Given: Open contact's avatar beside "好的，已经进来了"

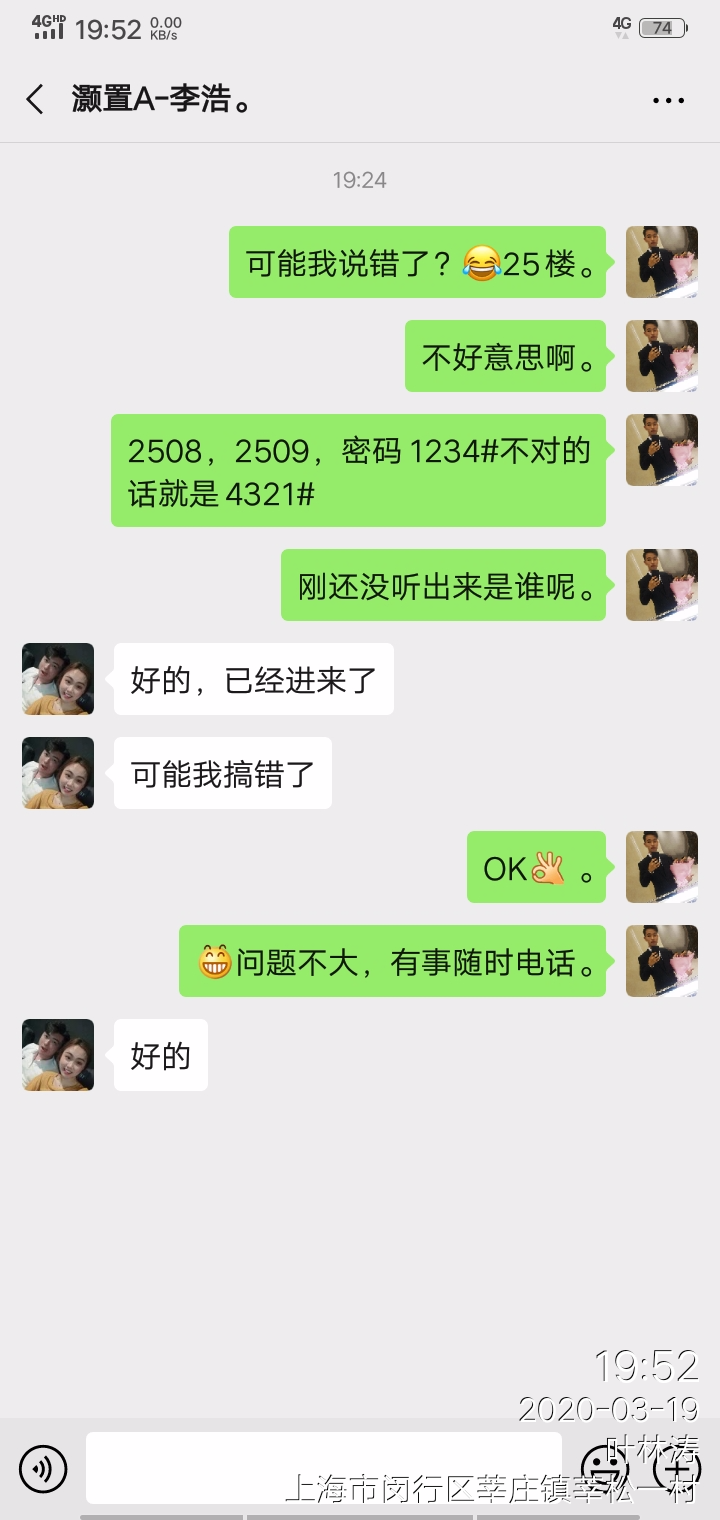Looking at the screenshot, I should (x=58, y=679).
